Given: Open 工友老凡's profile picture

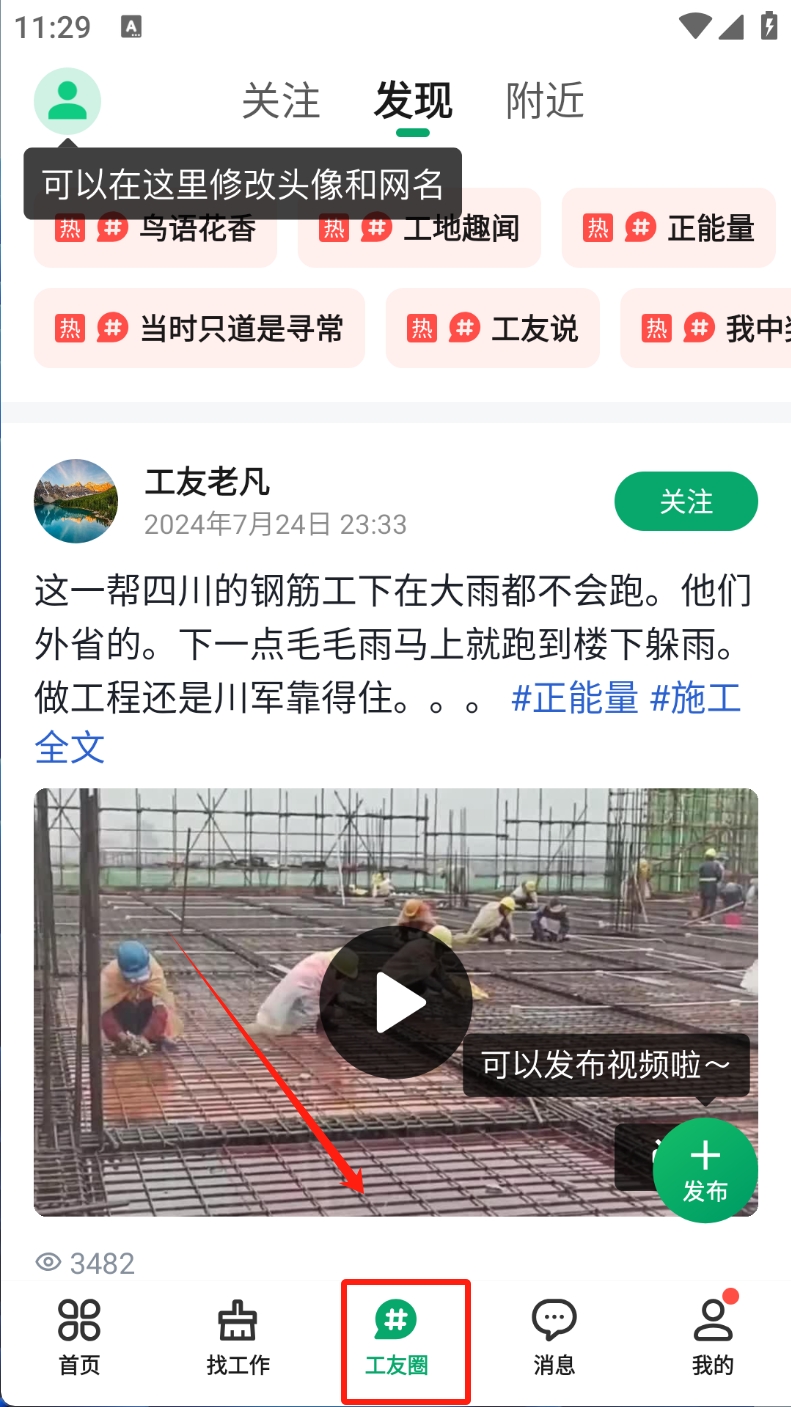Looking at the screenshot, I should [76, 502].
